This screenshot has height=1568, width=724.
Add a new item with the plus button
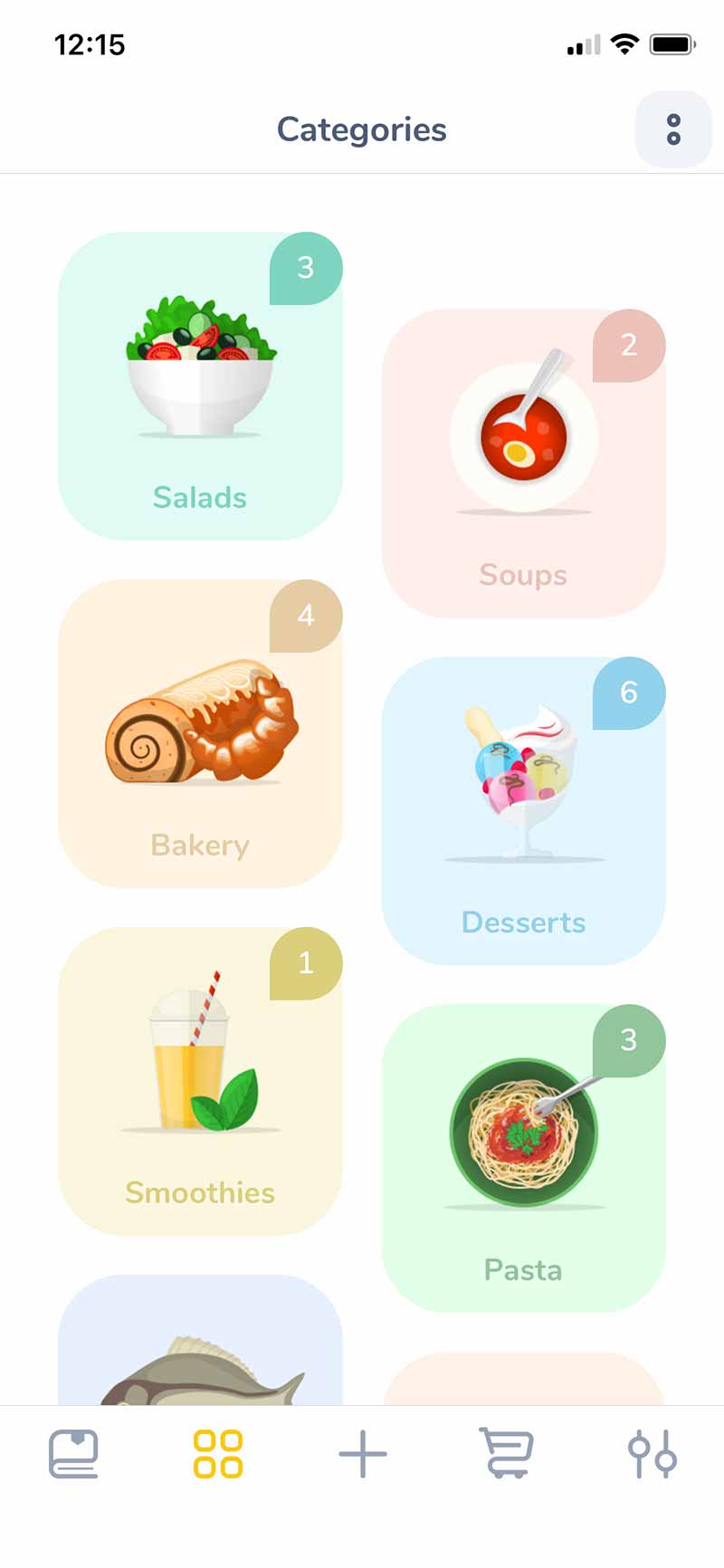point(363,1454)
